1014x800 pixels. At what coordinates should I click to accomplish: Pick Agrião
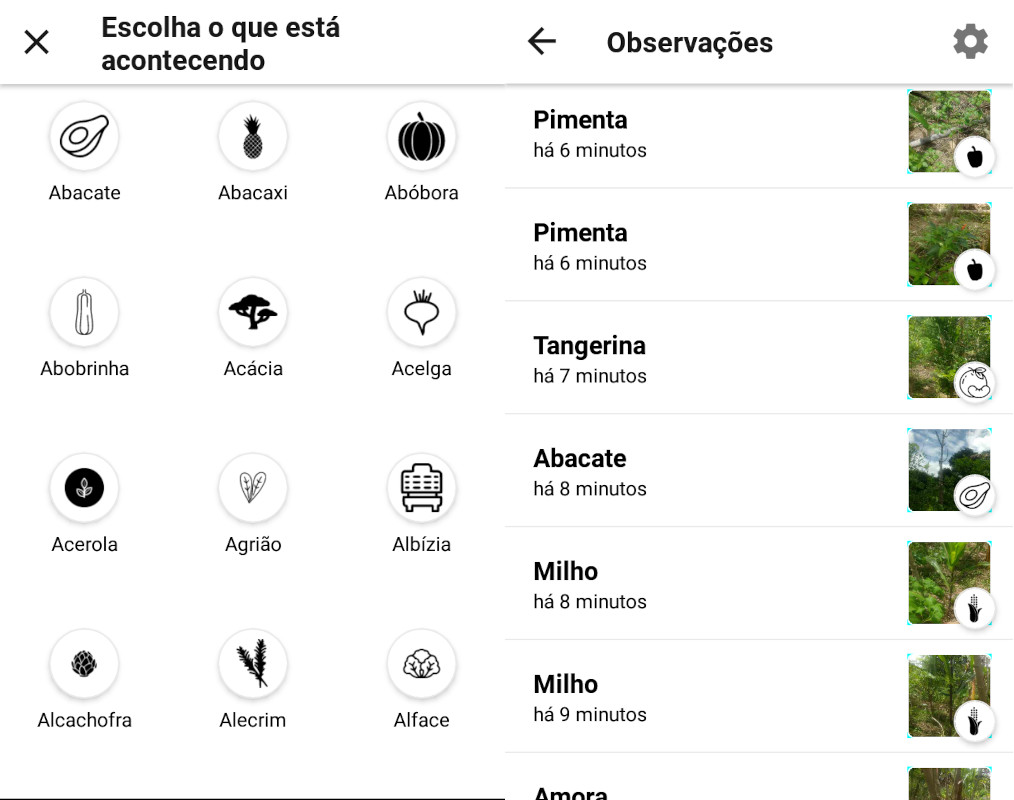(x=253, y=489)
